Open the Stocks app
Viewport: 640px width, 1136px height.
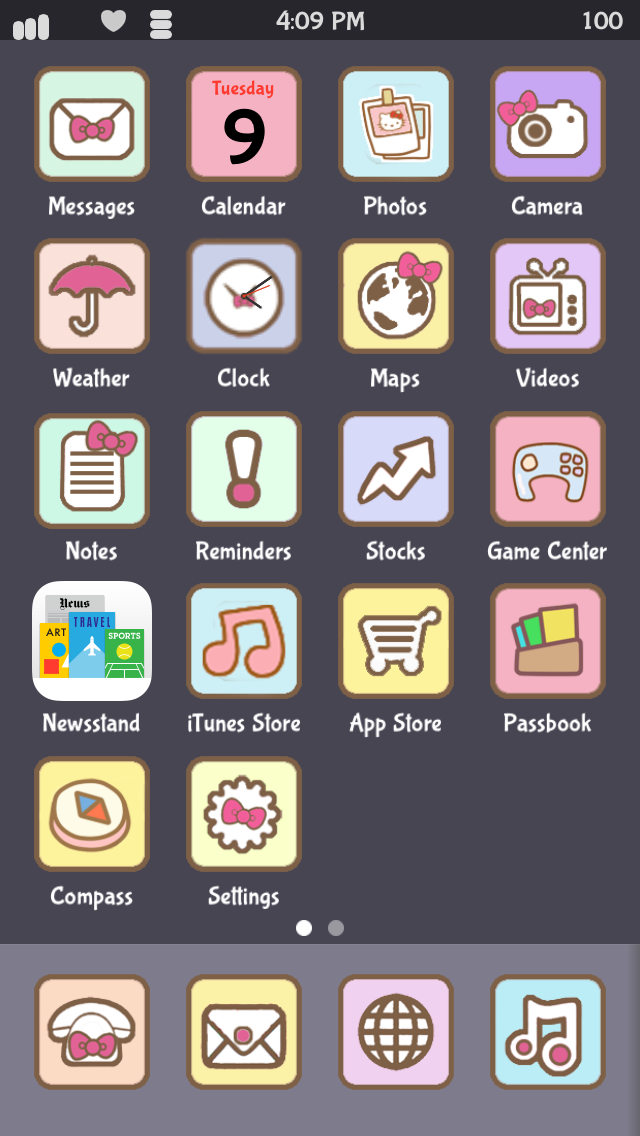click(x=396, y=469)
